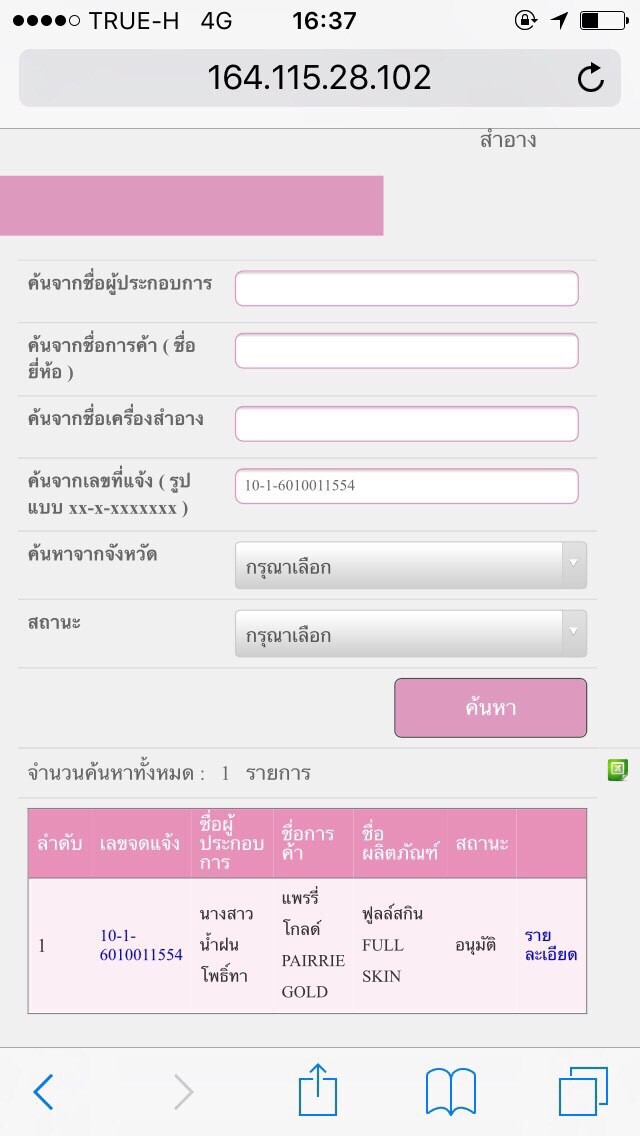Export results with the green Excel icon
This screenshot has height=1136, width=640.
coord(618,770)
